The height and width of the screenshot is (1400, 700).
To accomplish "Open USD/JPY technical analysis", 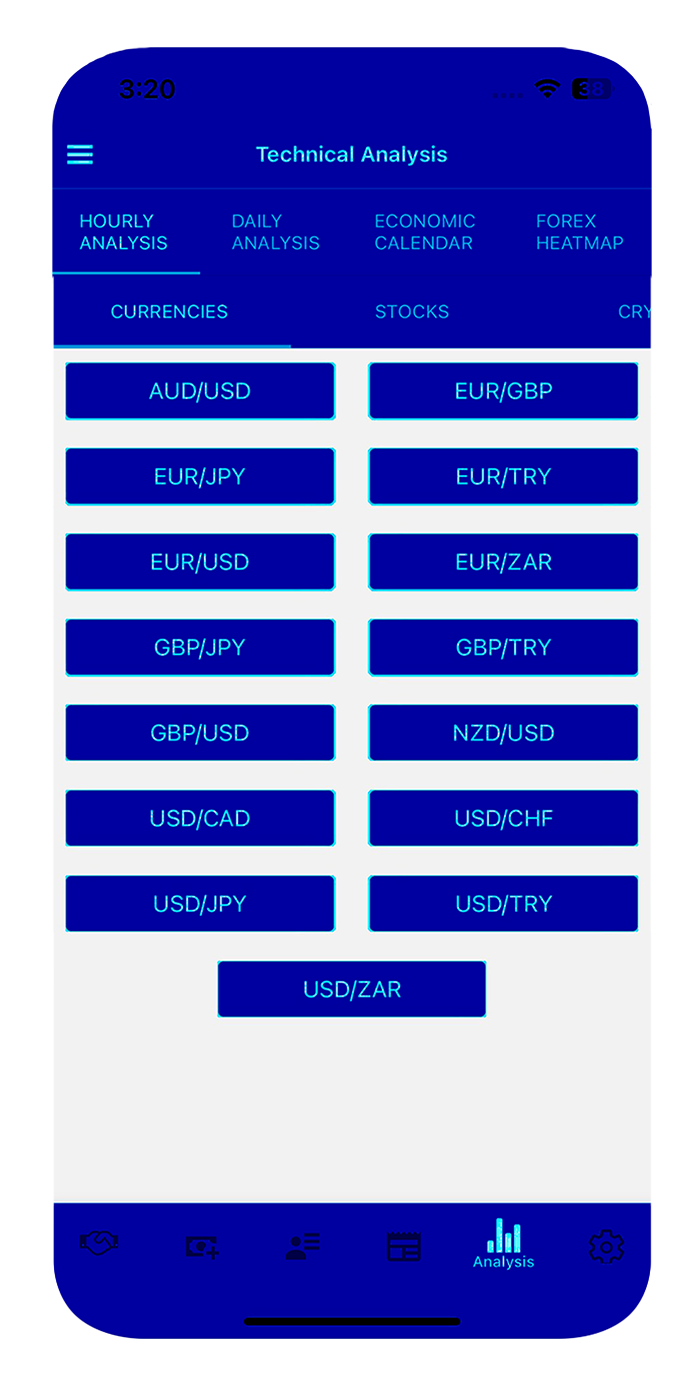I will 200,904.
